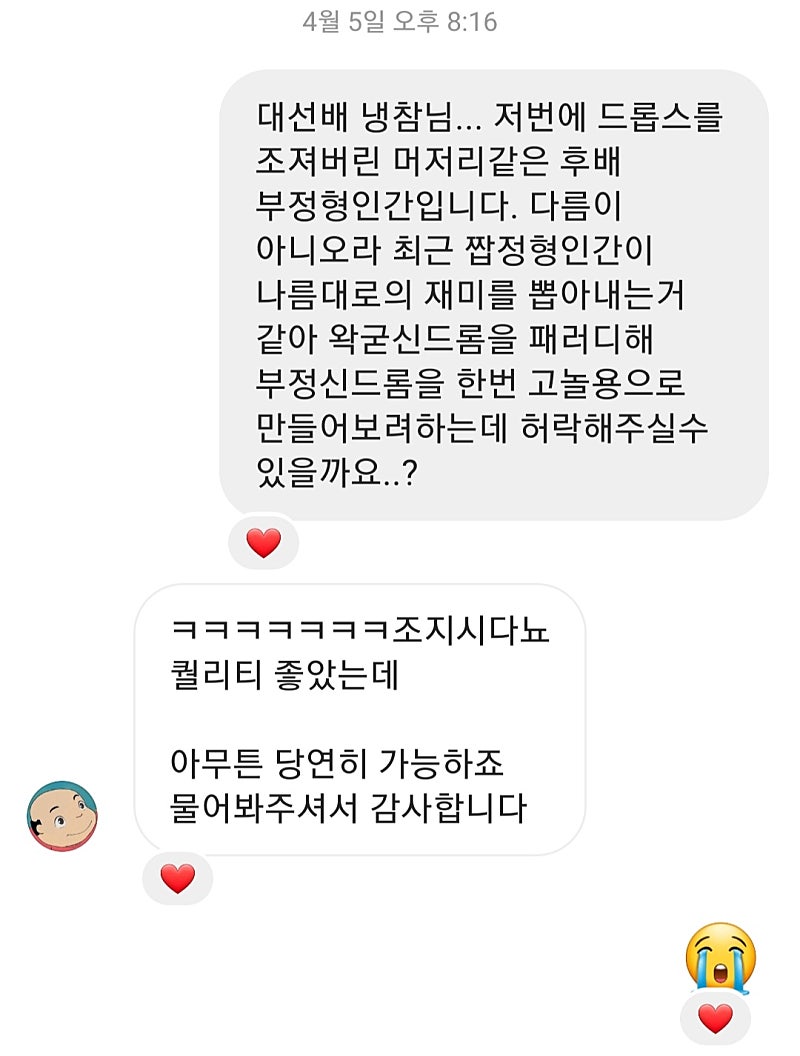Tap the heart reaction under the '당연히 가능하죠' reply
The width and height of the screenshot is (800, 1056).
[x=178, y=879]
